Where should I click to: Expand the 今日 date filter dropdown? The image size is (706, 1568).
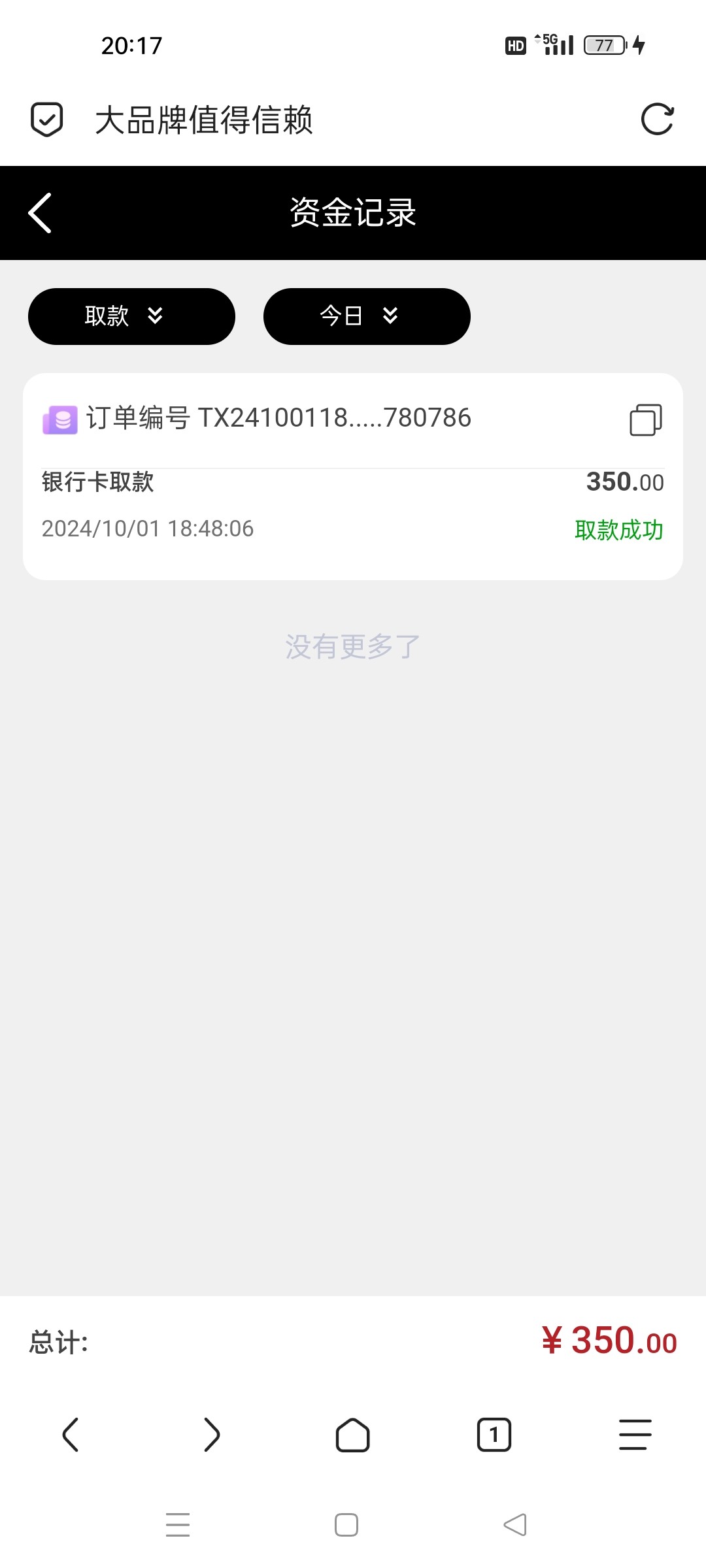coord(367,316)
